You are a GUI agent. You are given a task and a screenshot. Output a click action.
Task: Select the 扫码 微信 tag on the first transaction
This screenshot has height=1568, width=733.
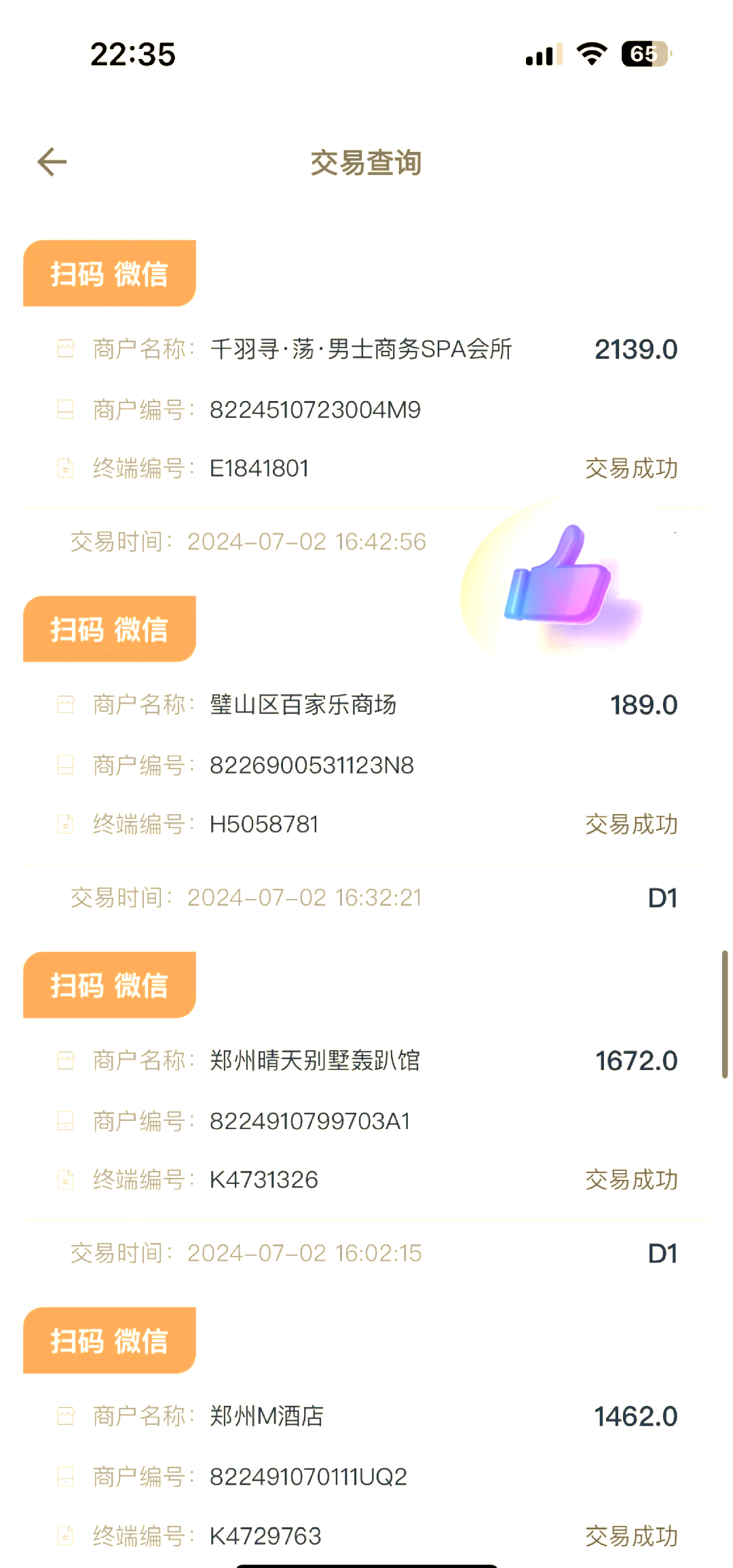(x=109, y=274)
